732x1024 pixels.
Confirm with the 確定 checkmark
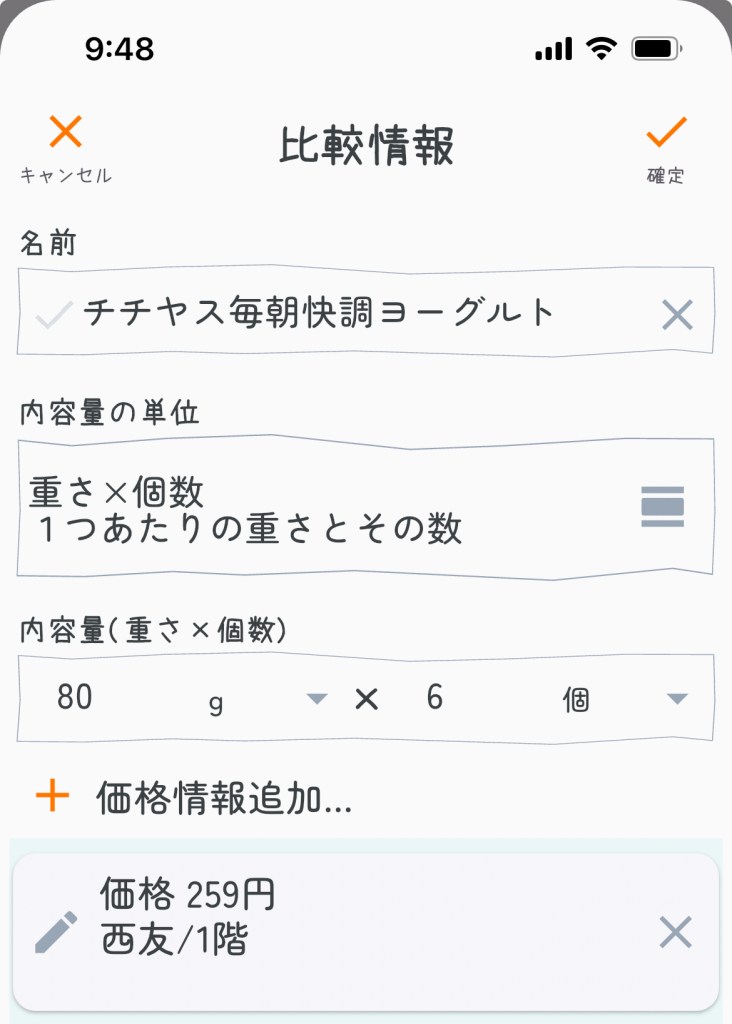point(665,146)
